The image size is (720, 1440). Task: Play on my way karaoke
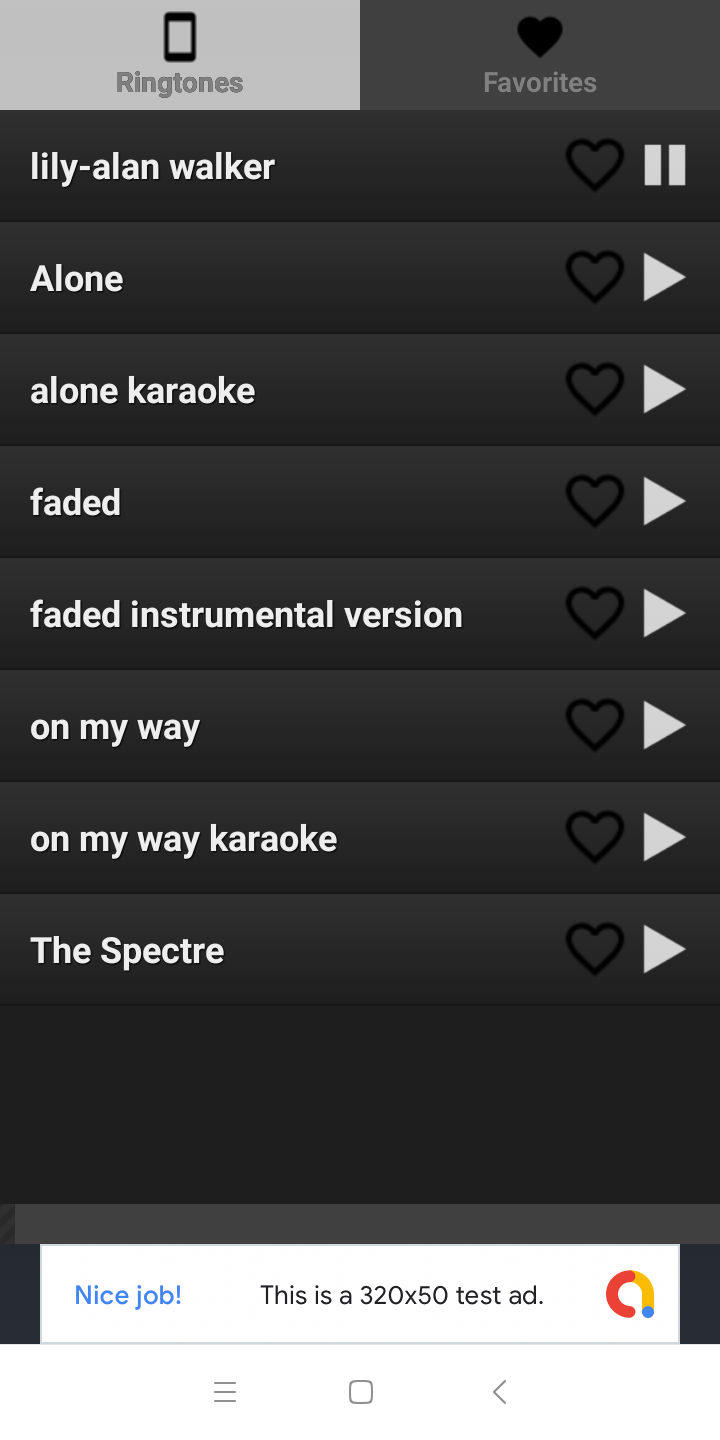[664, 837]
